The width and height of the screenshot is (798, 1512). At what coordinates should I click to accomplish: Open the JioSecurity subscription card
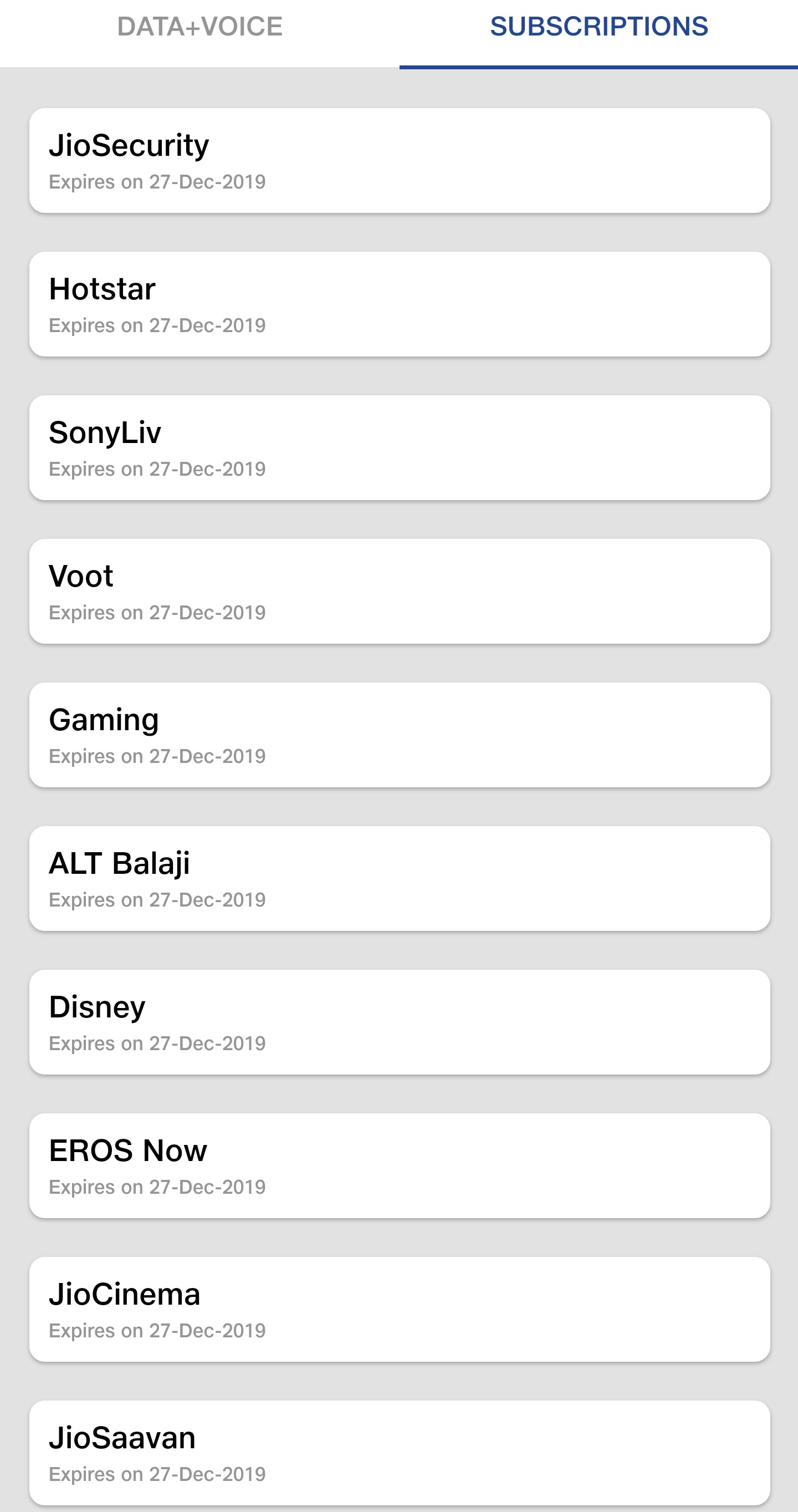399,160
